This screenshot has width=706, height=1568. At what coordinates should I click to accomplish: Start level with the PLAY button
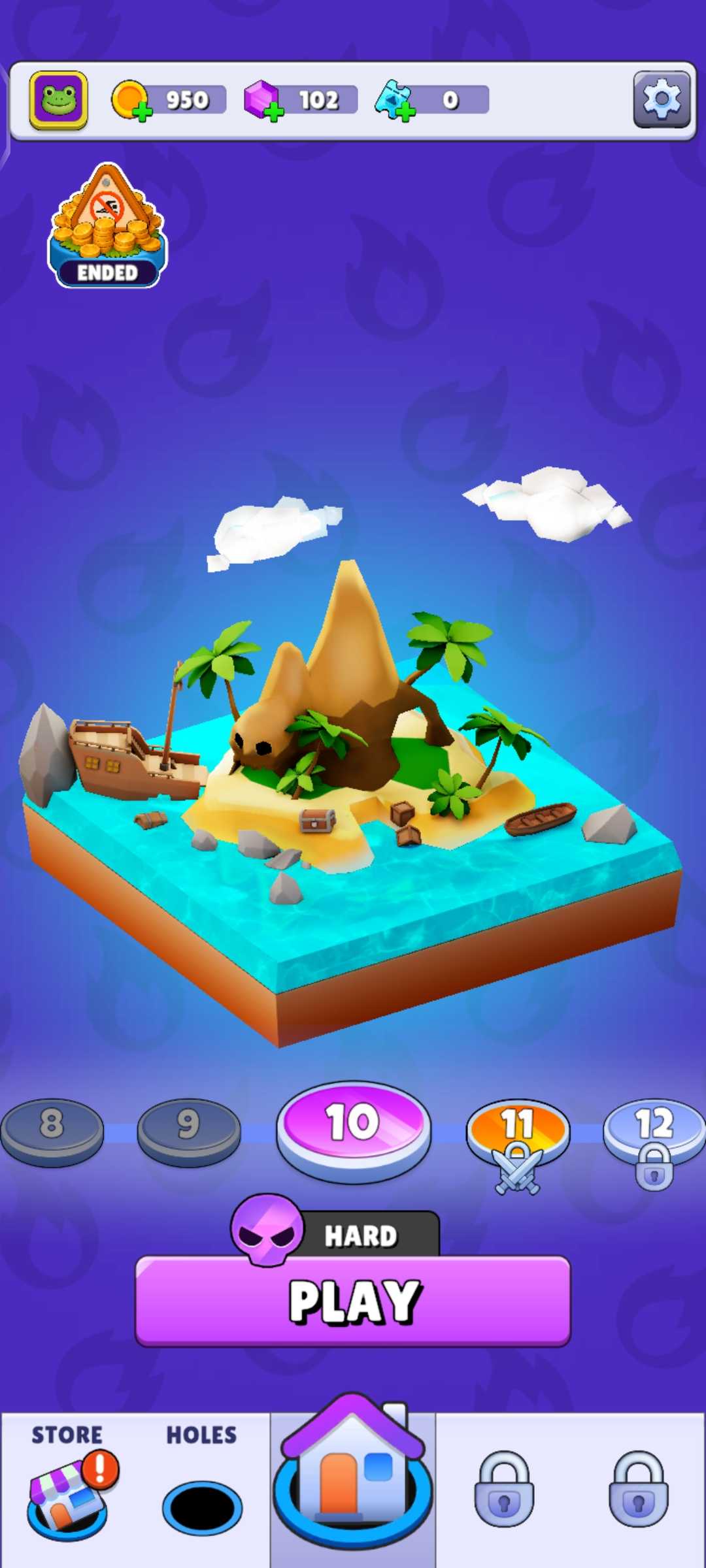tap(353, 1300)
